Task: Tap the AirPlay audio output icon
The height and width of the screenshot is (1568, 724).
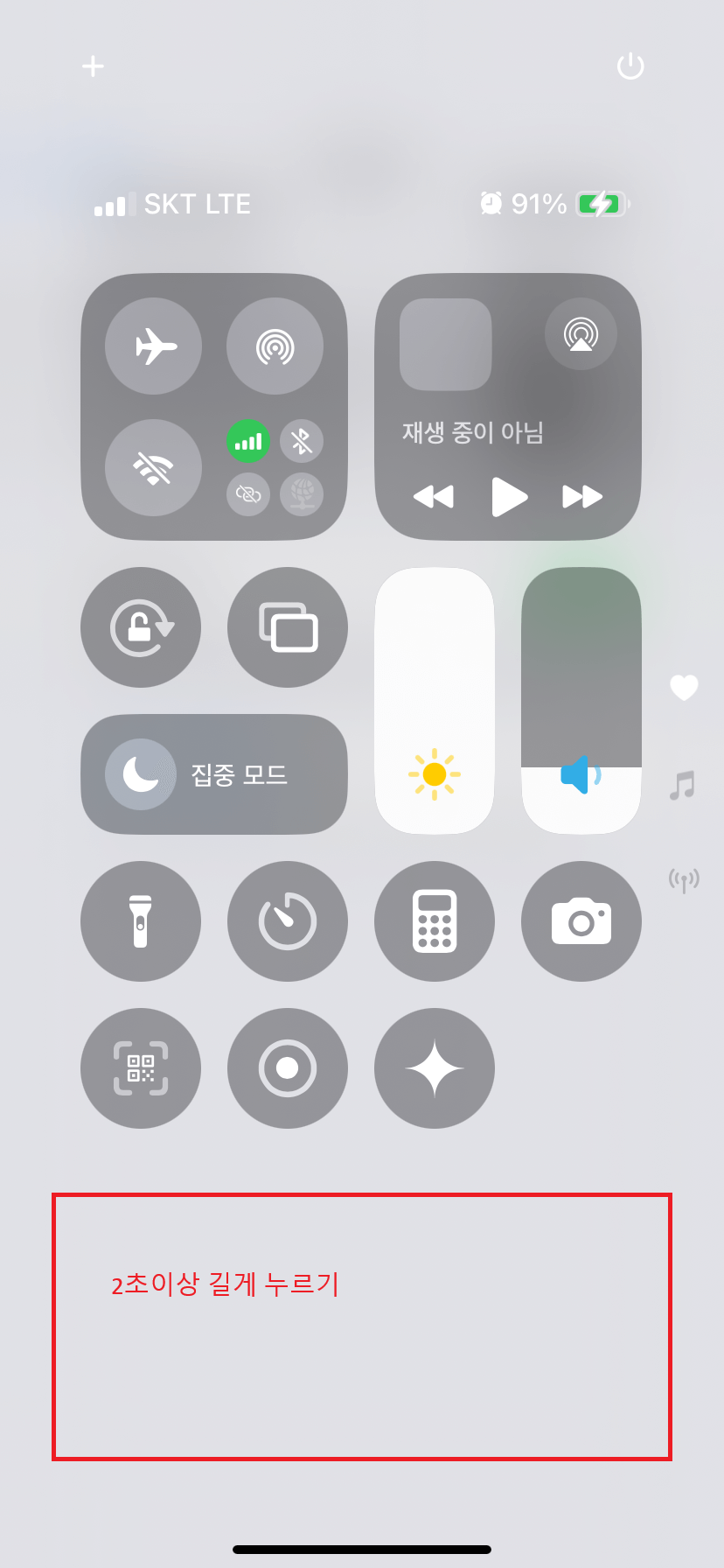Action: tap(581, 333)
